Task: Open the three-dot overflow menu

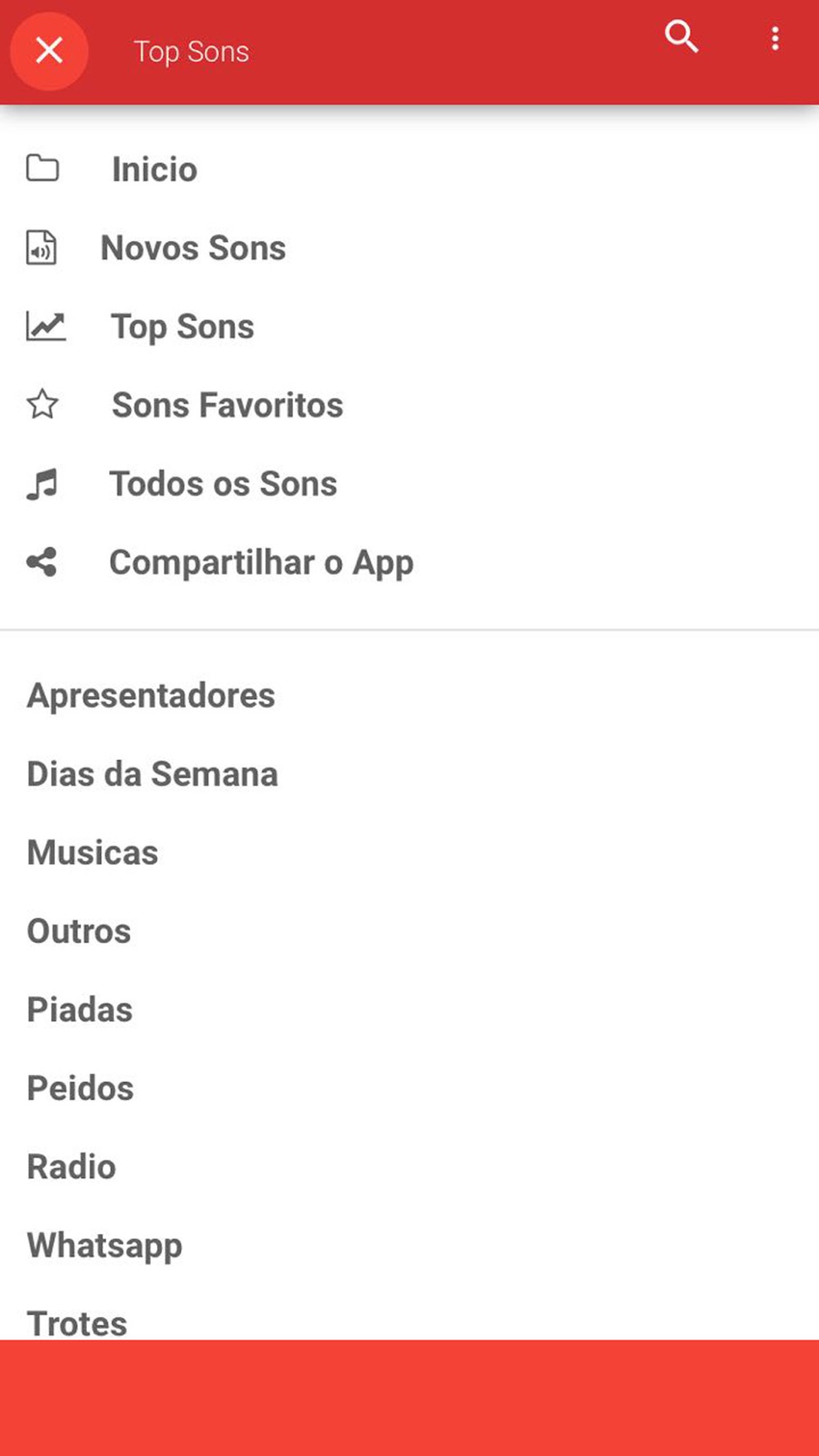Action: (775, 38)
